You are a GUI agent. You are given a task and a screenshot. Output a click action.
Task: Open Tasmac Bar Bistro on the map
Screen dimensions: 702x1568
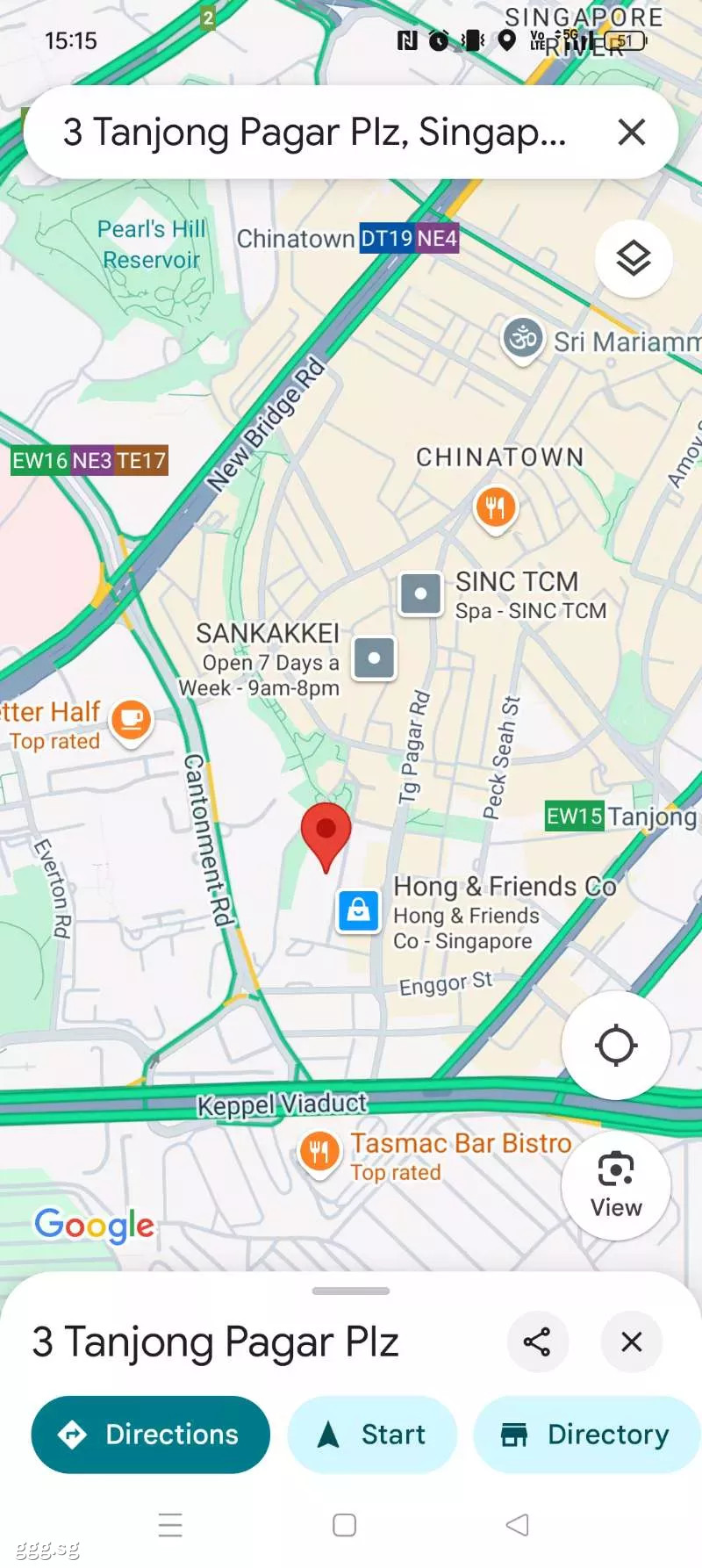[x=319, y=1152]
